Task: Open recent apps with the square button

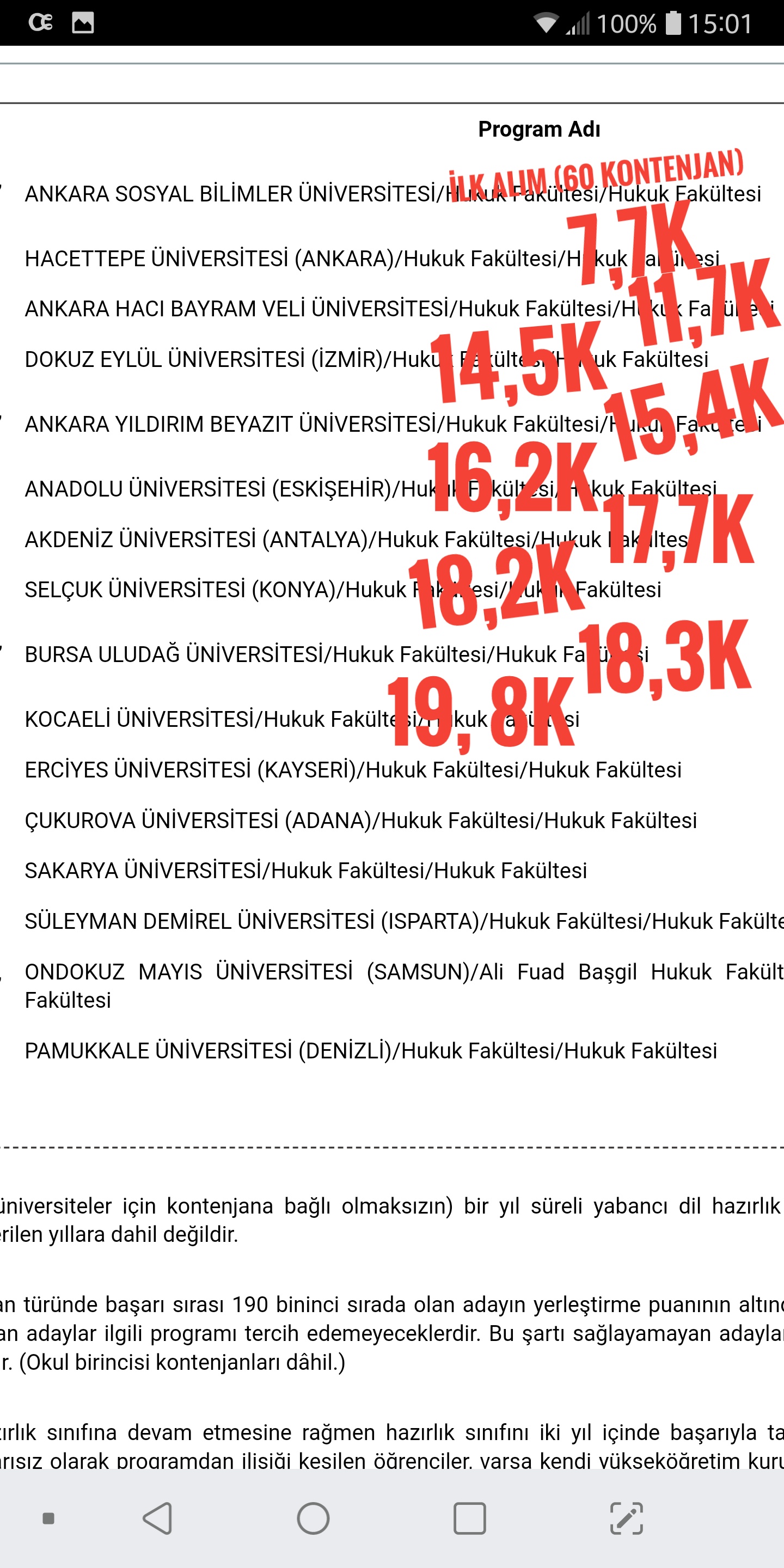Action: click(x=470, y=1518)
